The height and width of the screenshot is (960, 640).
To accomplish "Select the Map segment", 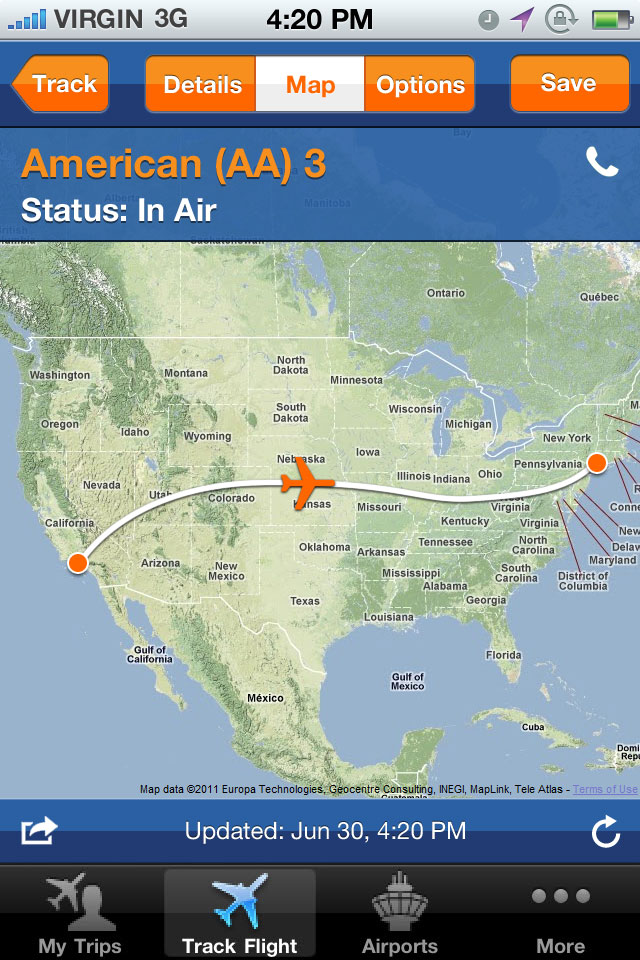I will tap(310, 84).
